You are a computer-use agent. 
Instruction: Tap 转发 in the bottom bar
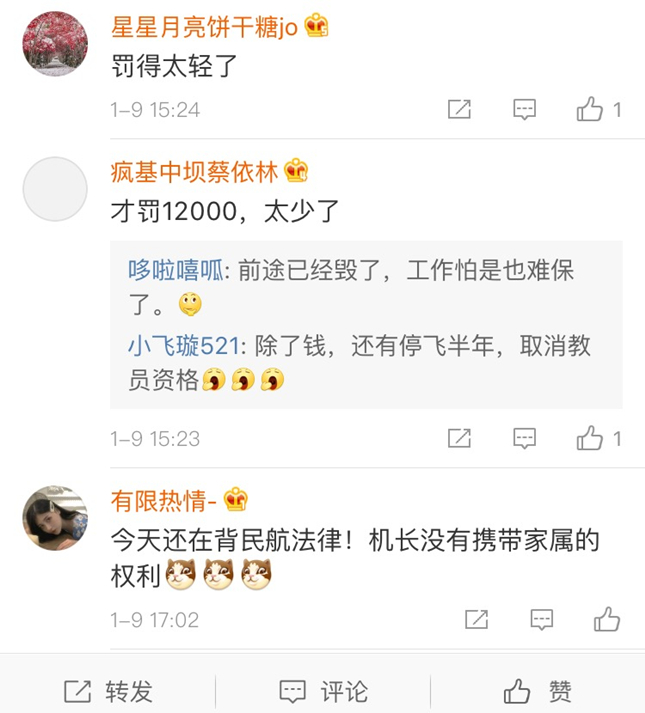coord(108,690)
